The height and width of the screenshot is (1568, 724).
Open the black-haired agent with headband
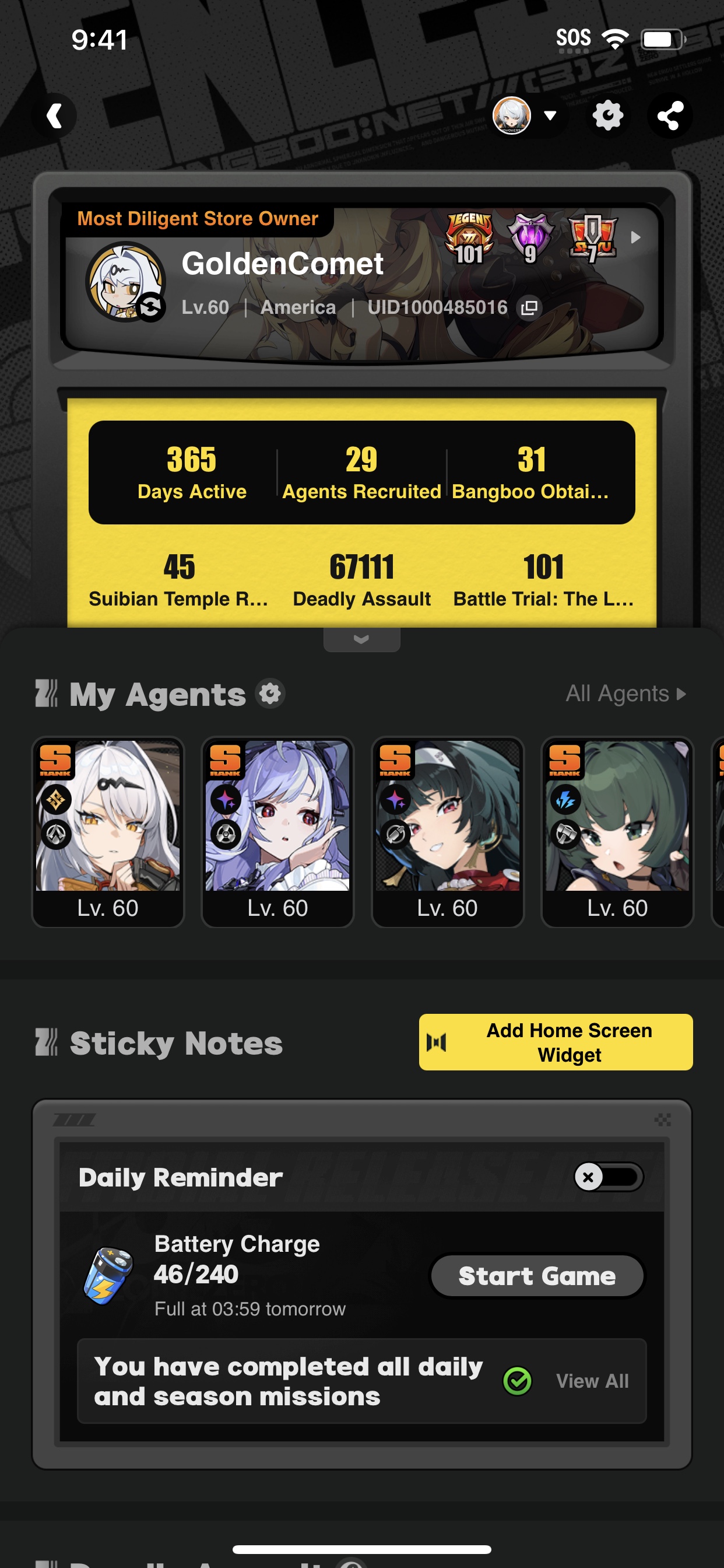coord(447,831)
